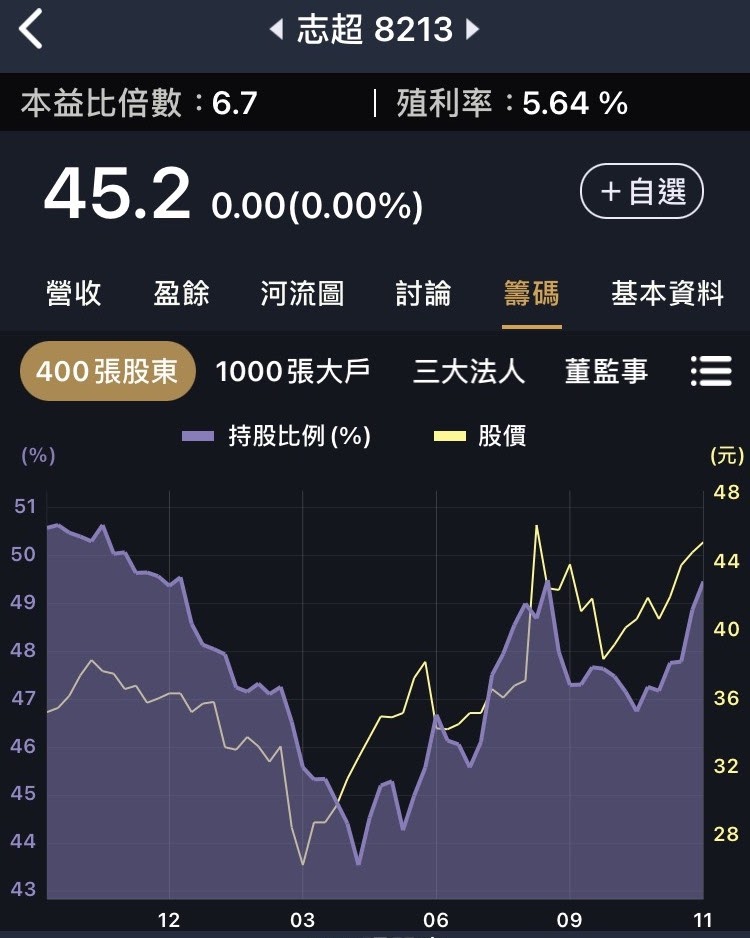View the 河流圖 tab

click(x=302, y=294)
